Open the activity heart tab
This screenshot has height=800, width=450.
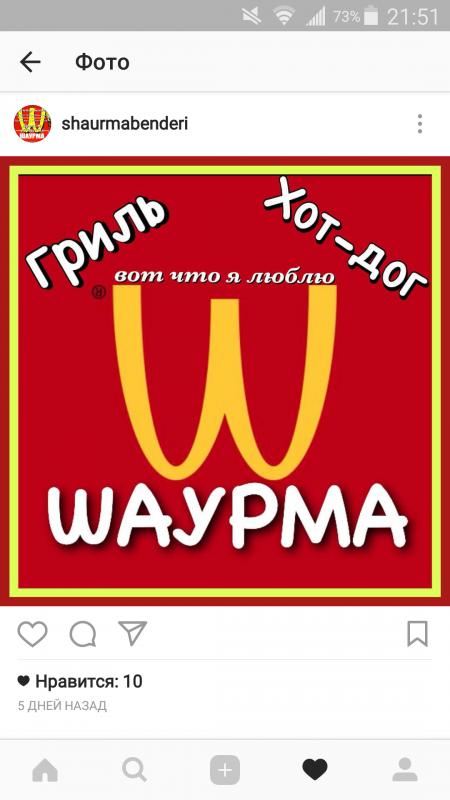(x=315, y=770)
